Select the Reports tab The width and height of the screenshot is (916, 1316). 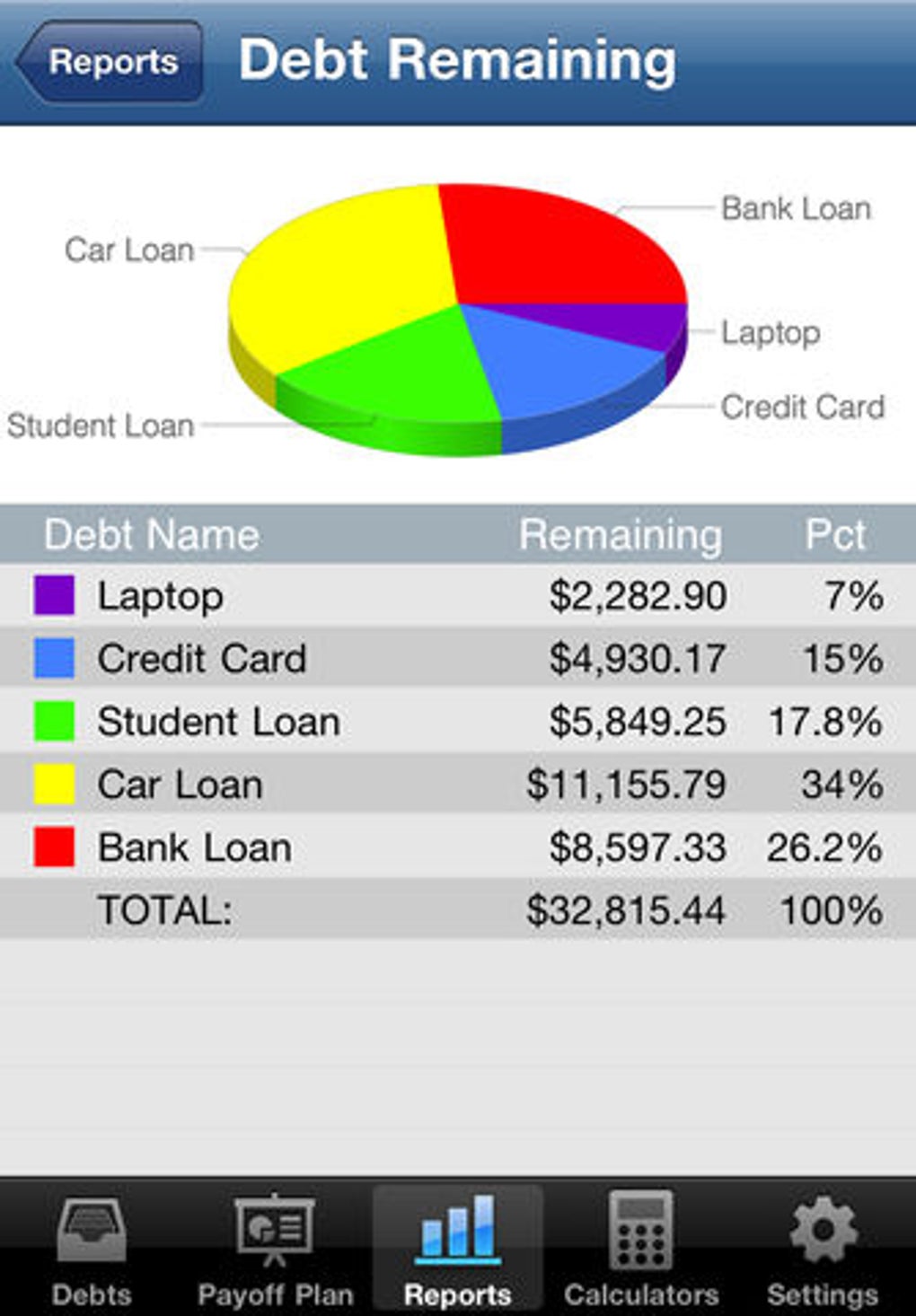[458, 1250]
